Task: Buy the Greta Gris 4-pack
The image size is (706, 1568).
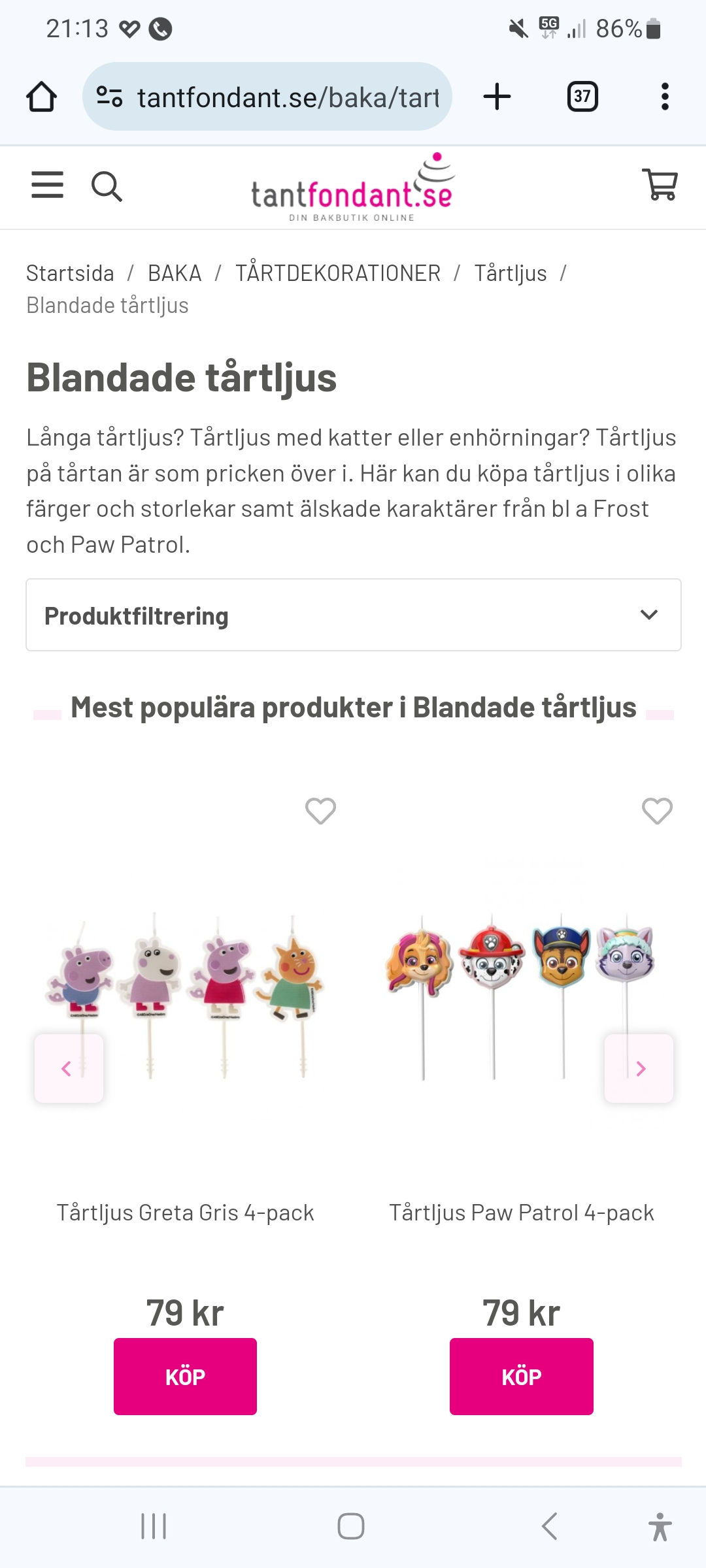Action: (x=185, y=1377)
